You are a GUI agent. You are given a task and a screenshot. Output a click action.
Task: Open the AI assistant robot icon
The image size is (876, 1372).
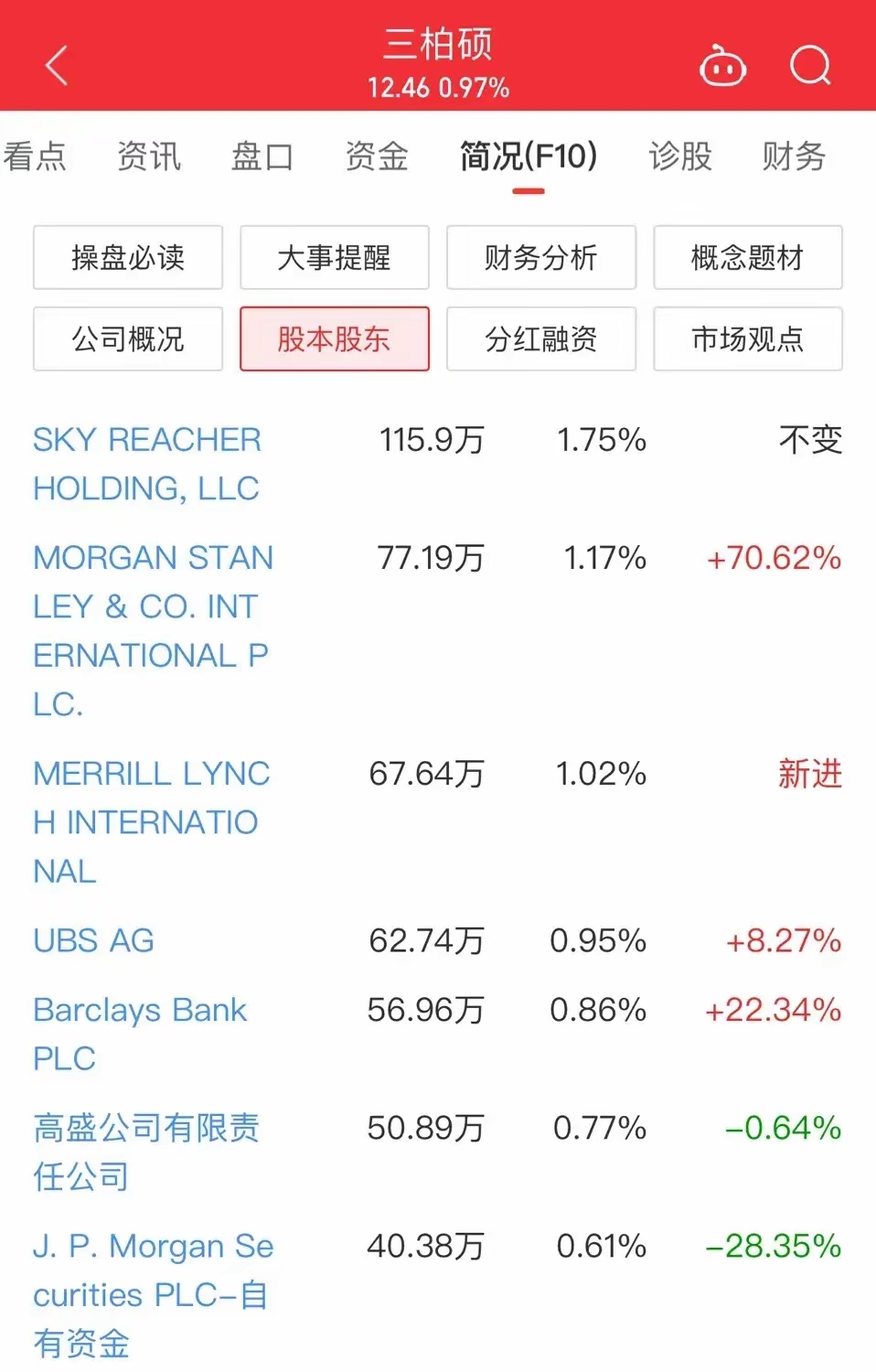[722, 66]
